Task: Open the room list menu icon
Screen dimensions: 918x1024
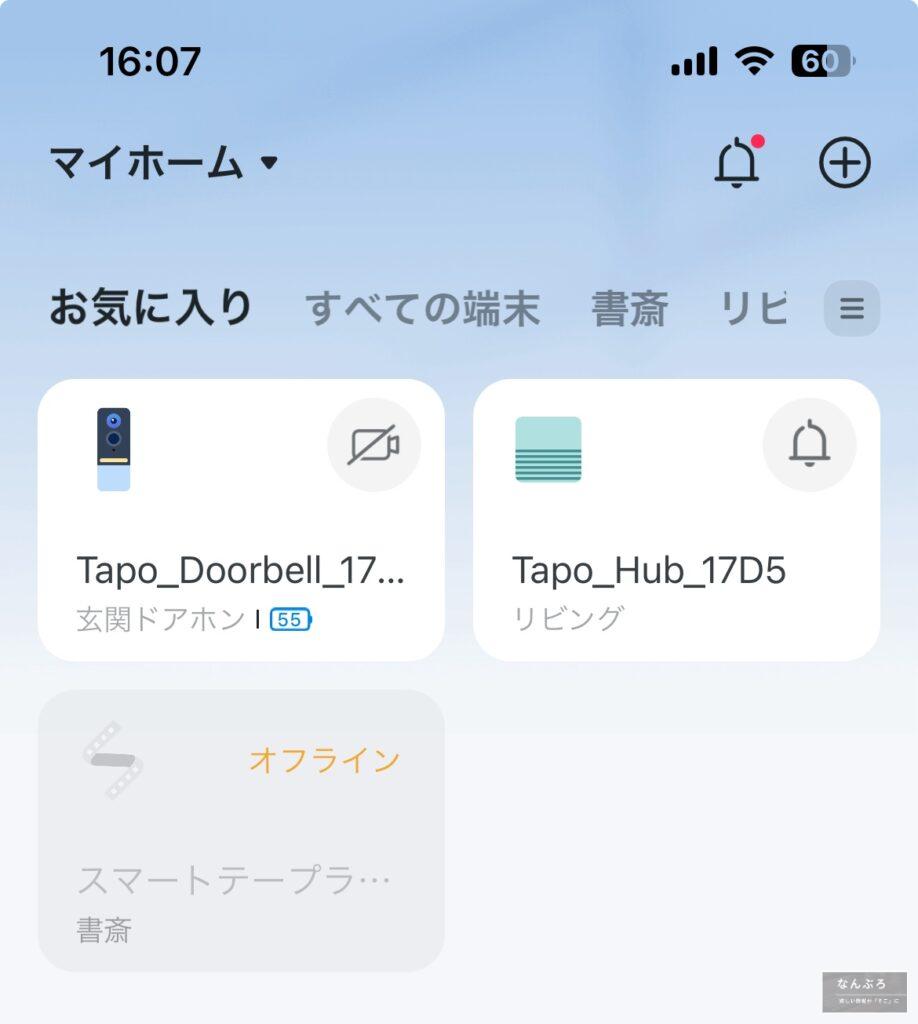Action: 851,309
